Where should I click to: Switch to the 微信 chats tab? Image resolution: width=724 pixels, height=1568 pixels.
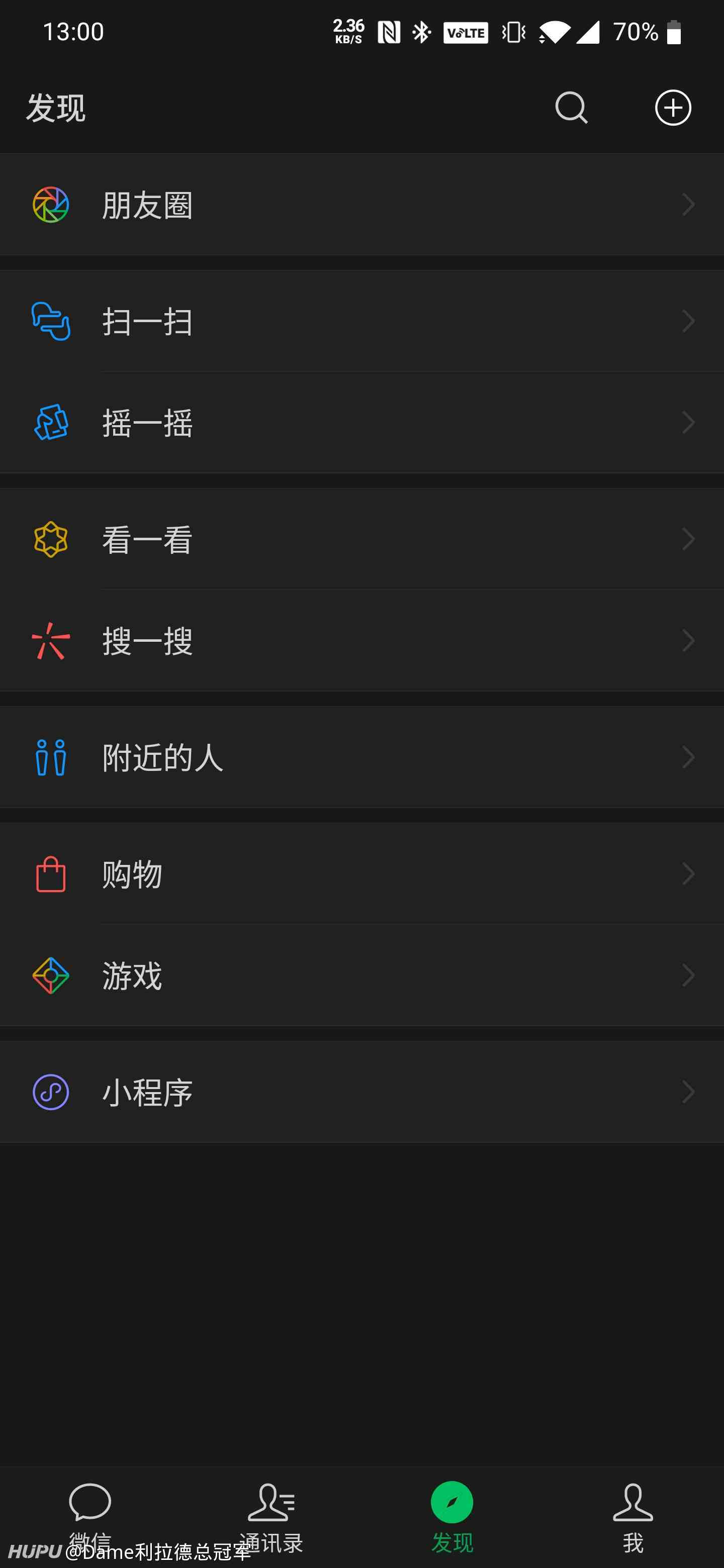click(x=90, y=1517)
